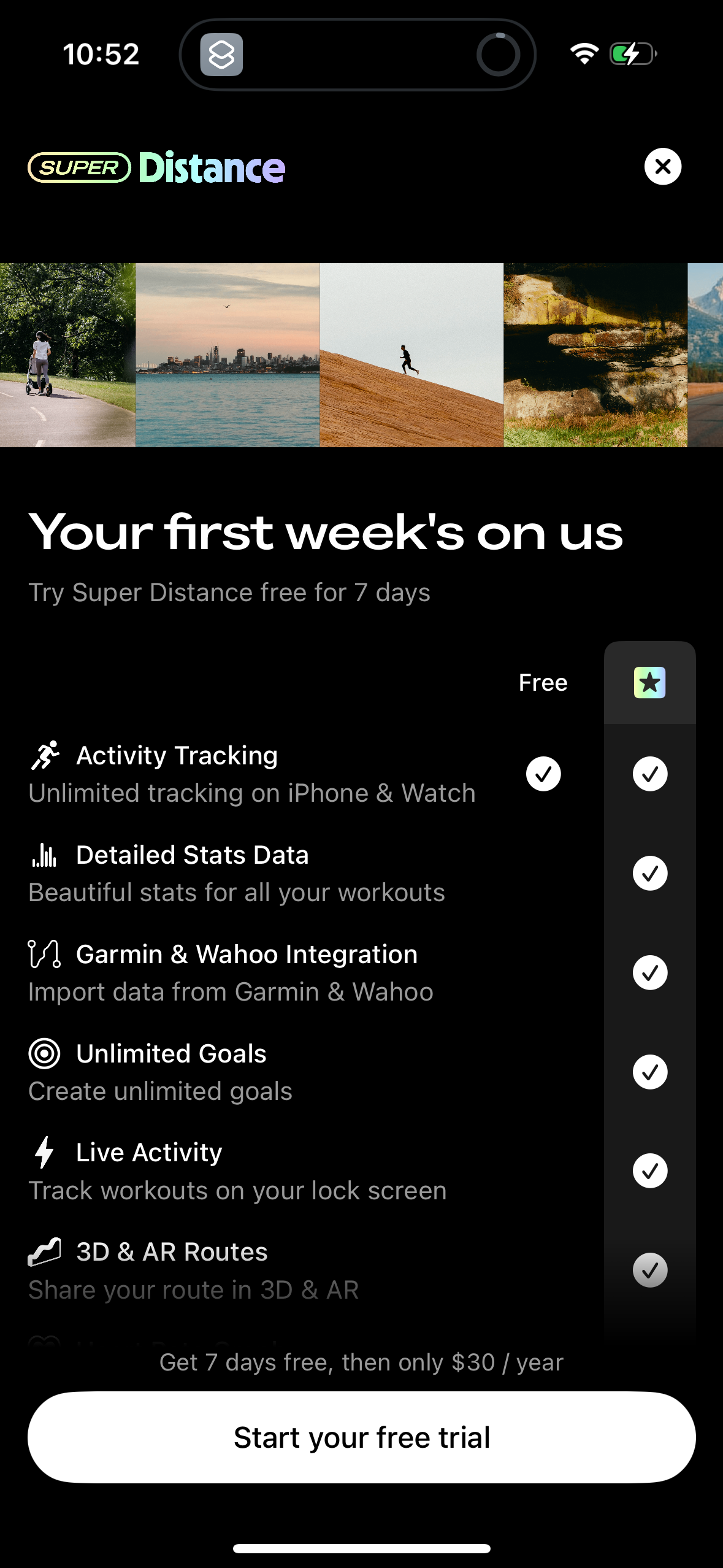Toggle the Pro checkmark for Detailed Stats Data

coord(649,873)
